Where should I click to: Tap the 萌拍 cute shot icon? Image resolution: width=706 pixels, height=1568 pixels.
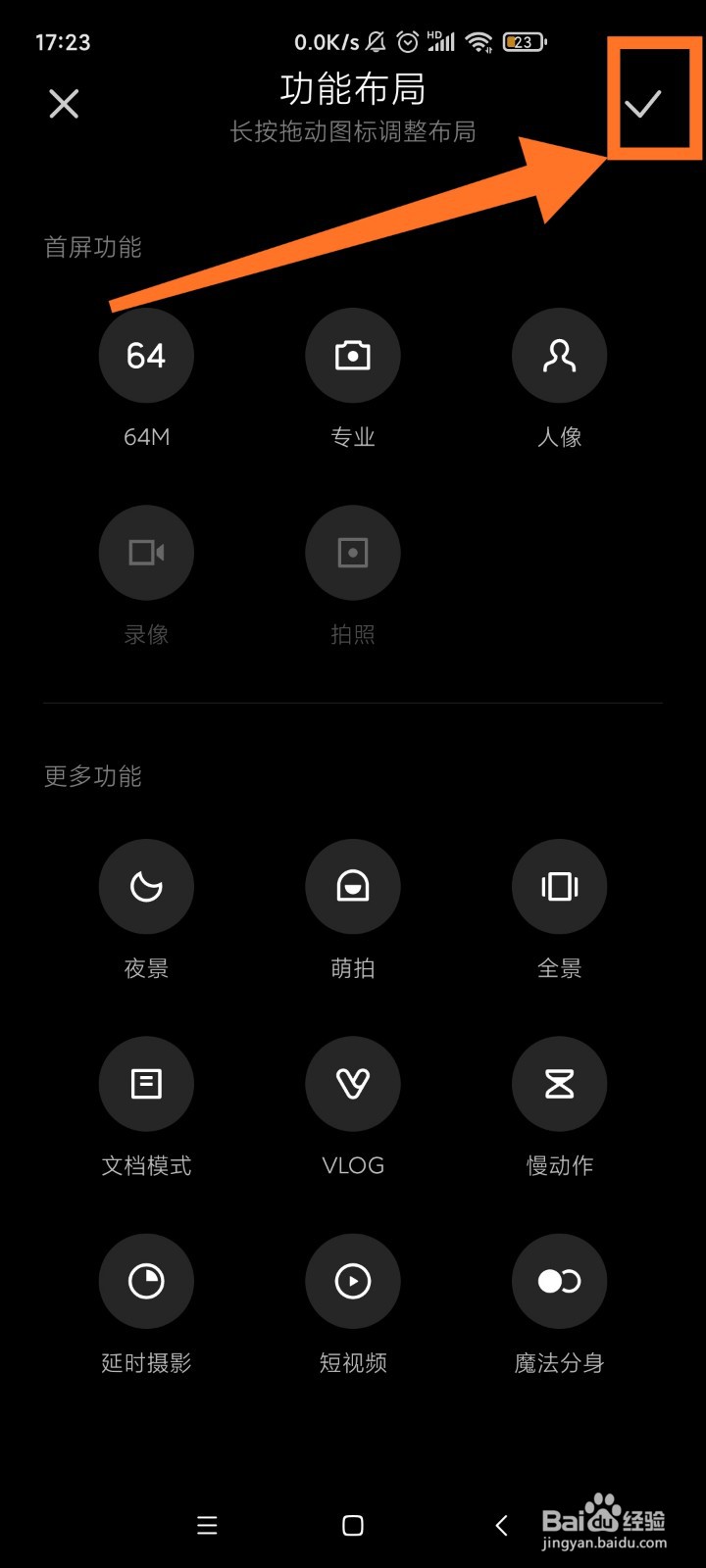[353, 886]
